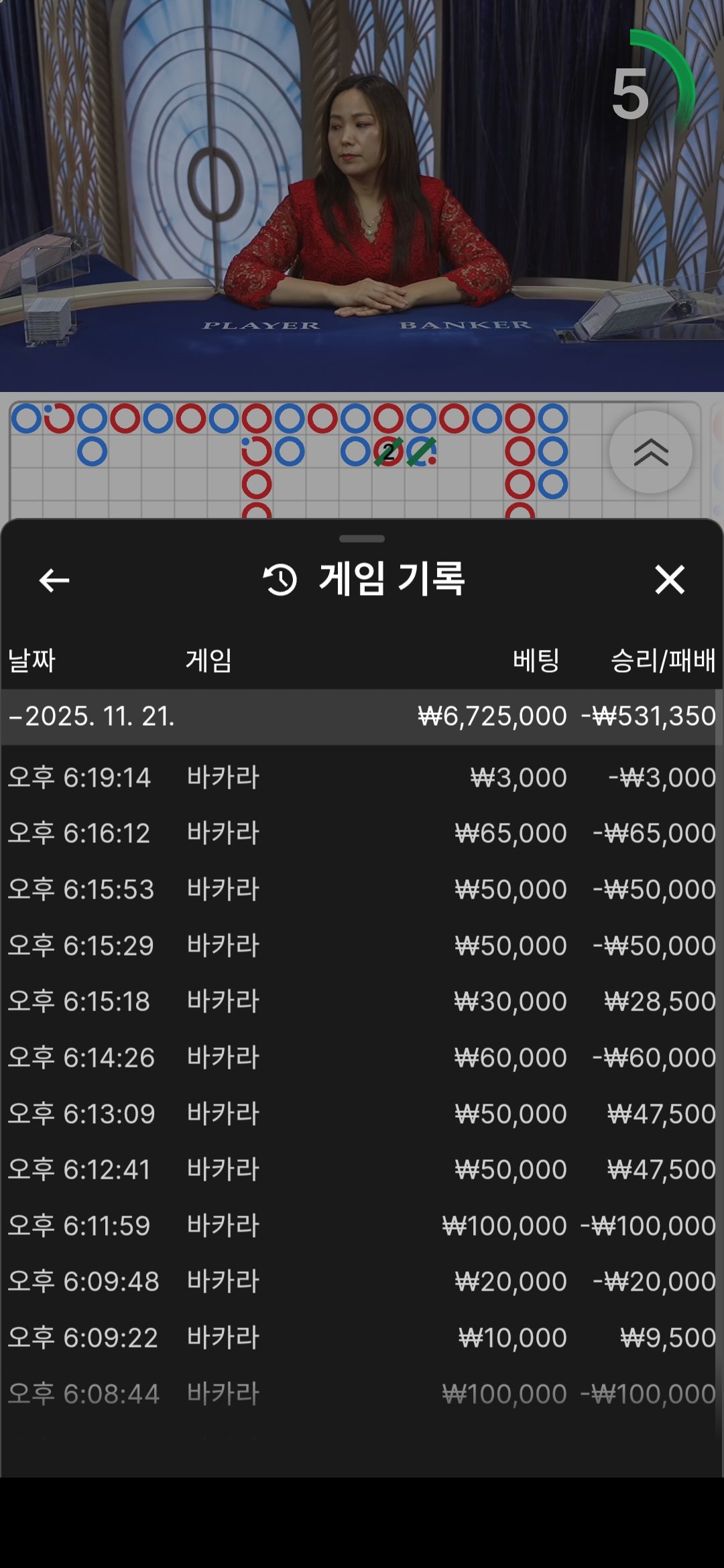Show the 6:11:59 game record
724x1568 pixels.
[361, 1226]
